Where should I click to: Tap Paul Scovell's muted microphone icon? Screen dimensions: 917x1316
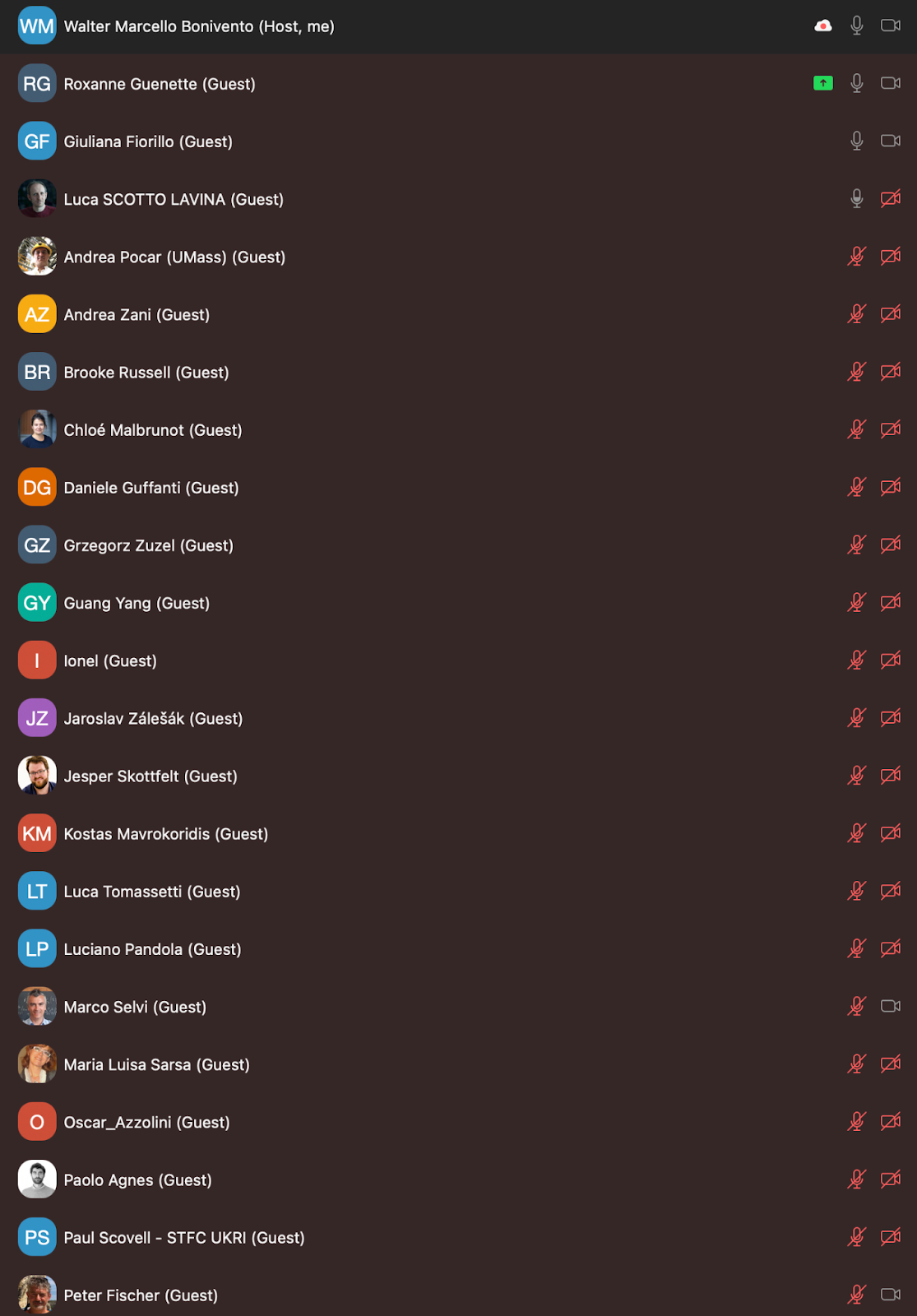(856, 1237)
